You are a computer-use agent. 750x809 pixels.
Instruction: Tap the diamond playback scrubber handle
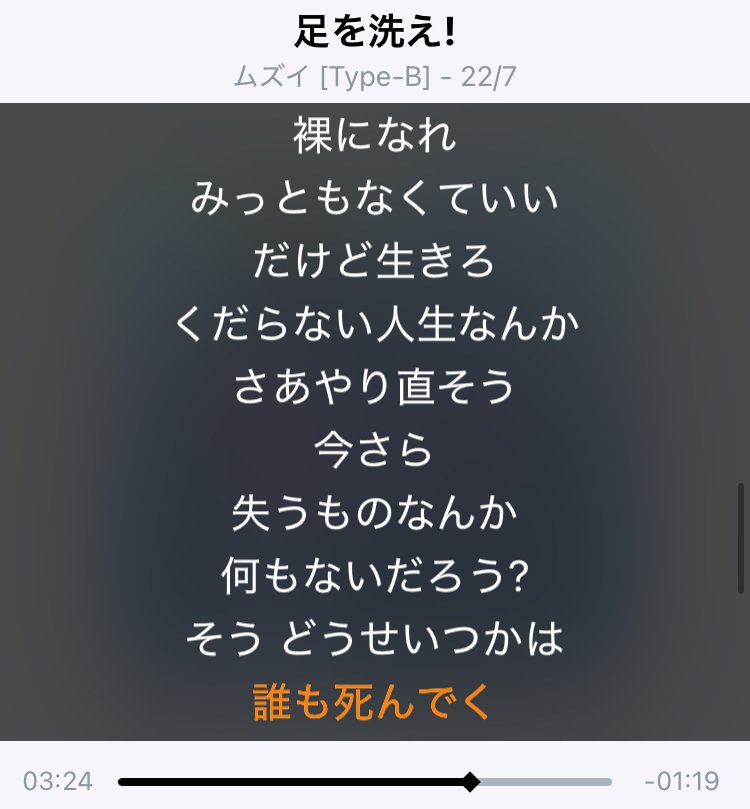(472, 781)
